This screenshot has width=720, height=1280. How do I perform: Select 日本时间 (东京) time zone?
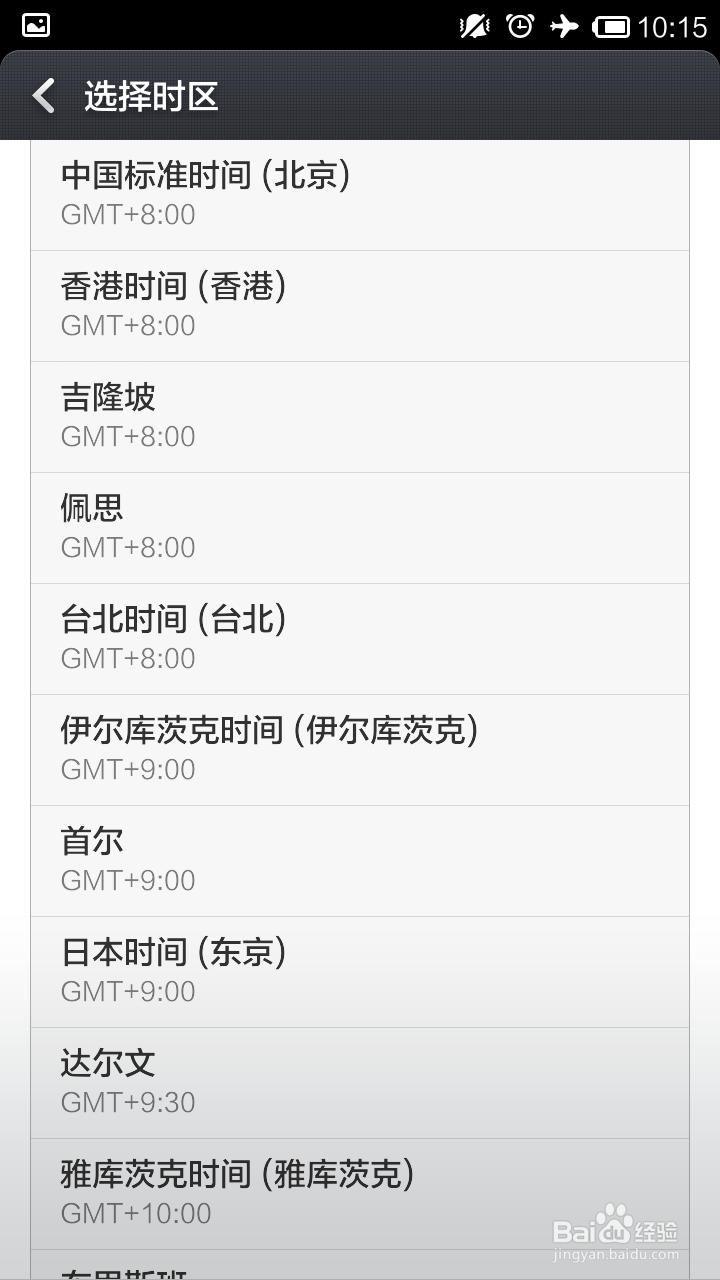tap(360, 971)
